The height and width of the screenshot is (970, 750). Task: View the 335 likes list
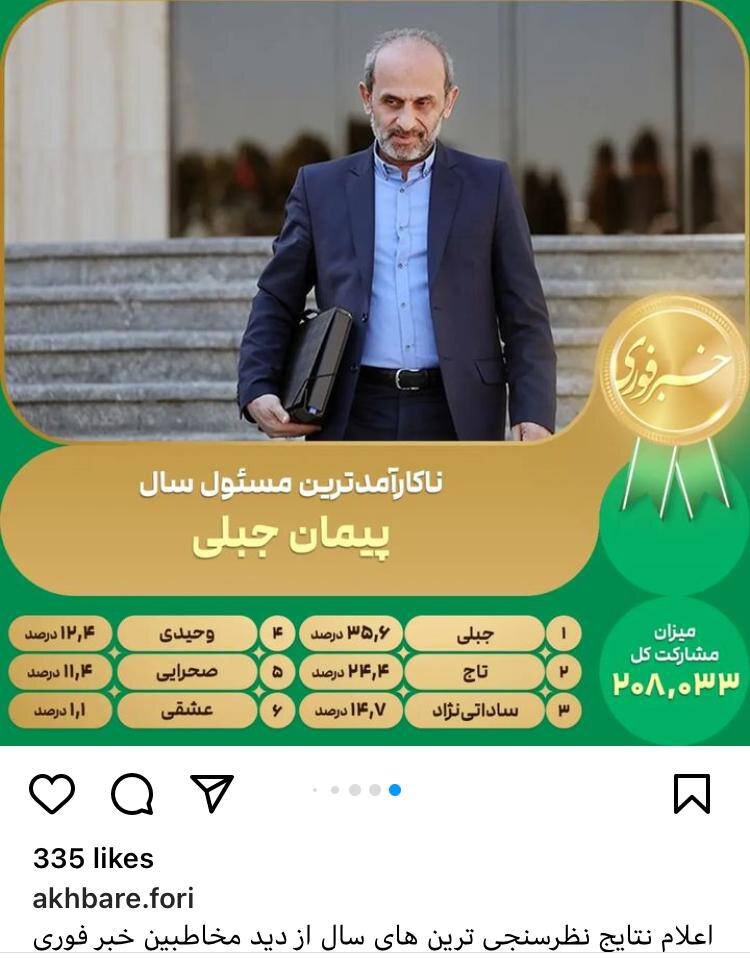coord(93,858)
